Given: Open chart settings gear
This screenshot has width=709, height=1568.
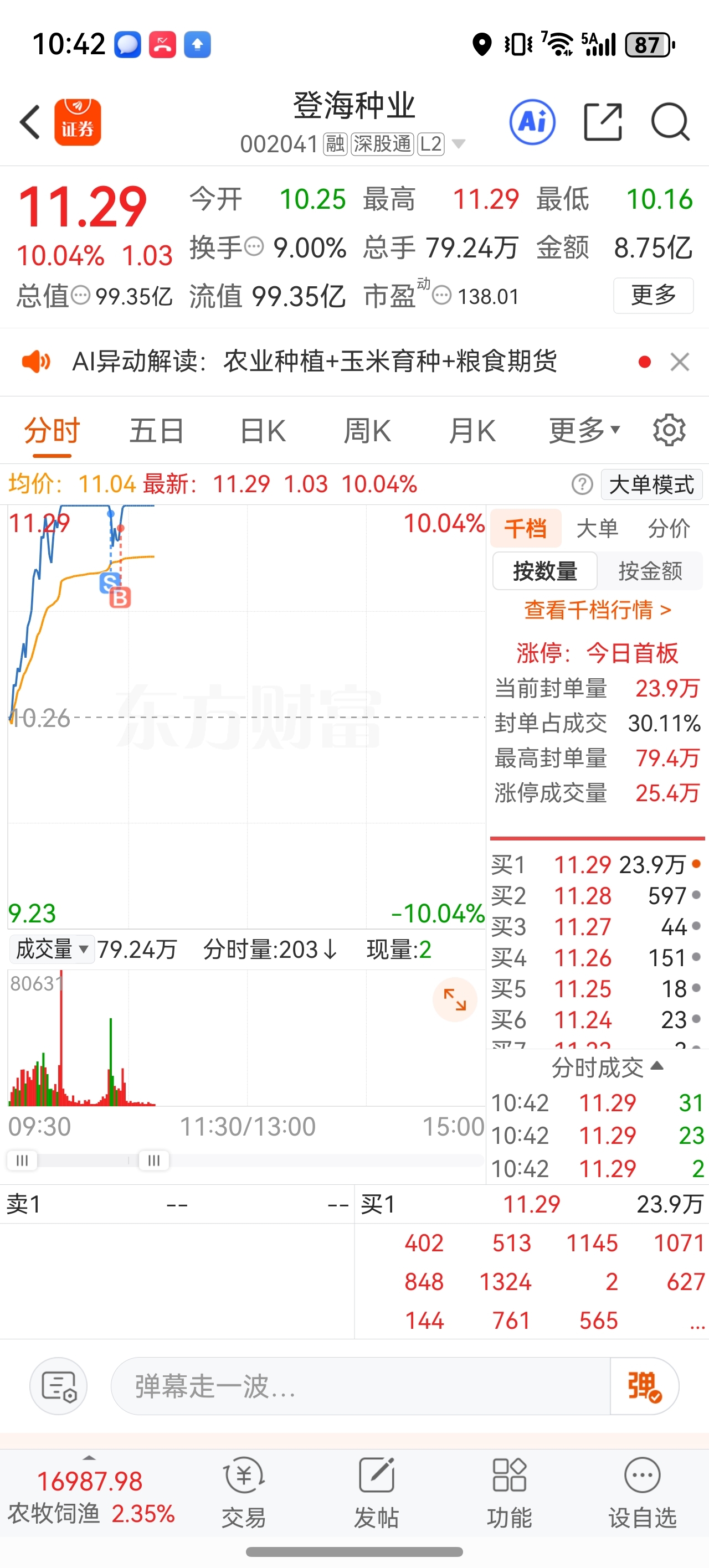Looking at the screenshot, I should click(669, 430).
